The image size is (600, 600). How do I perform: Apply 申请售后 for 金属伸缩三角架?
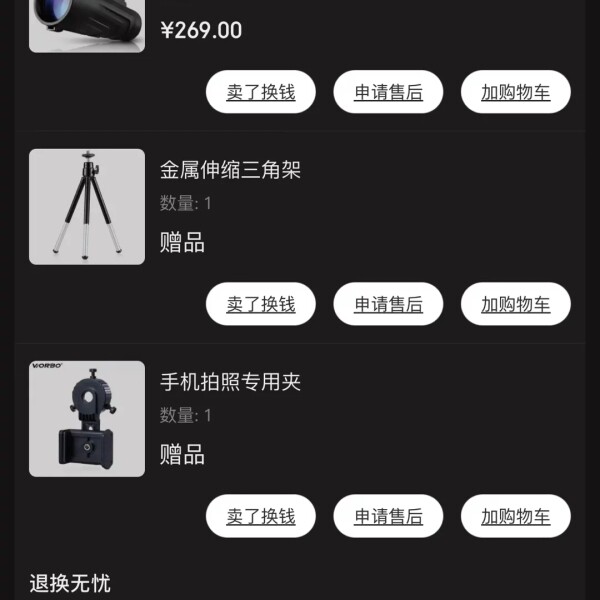coord(388,304)
